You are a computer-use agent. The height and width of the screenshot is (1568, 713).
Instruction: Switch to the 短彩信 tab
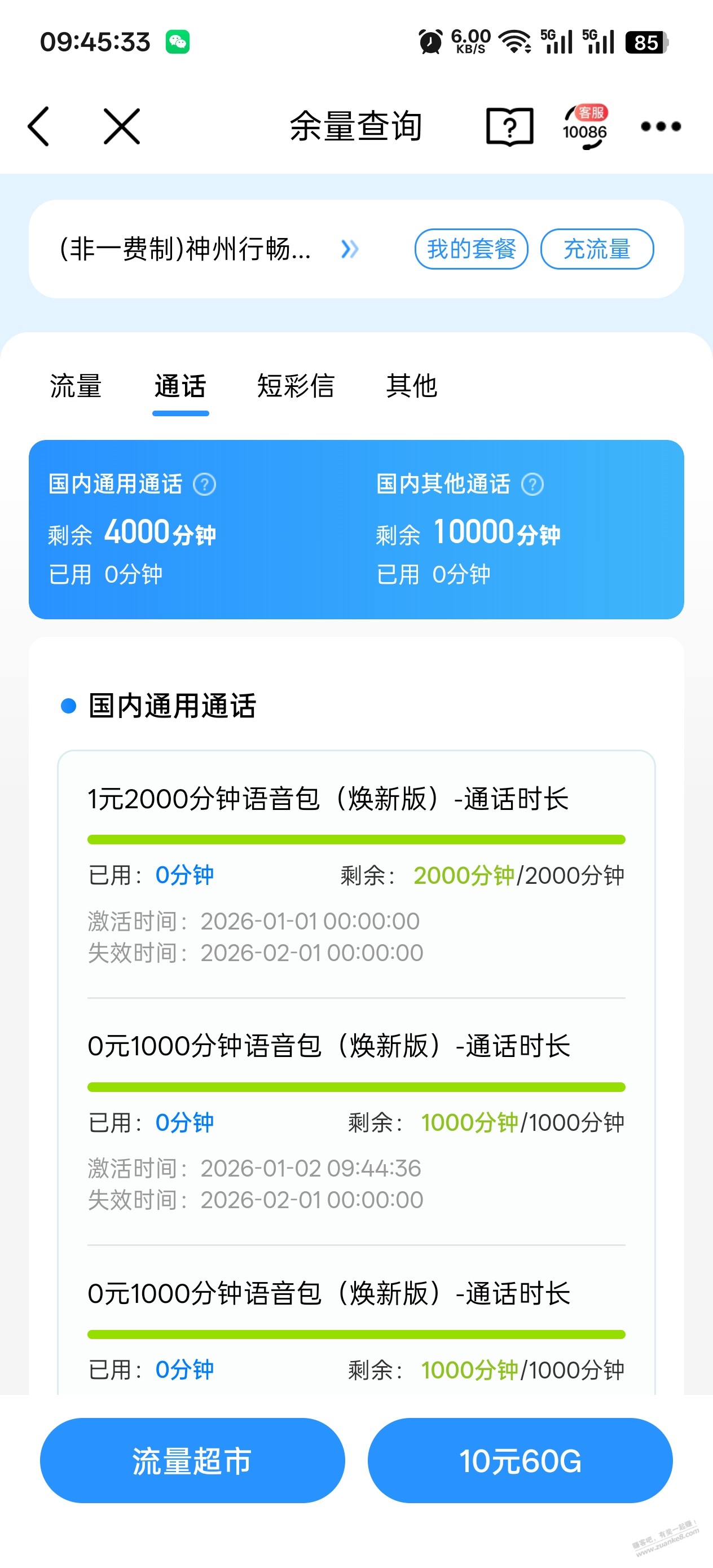pyautogui.click(x=296, y=386)
